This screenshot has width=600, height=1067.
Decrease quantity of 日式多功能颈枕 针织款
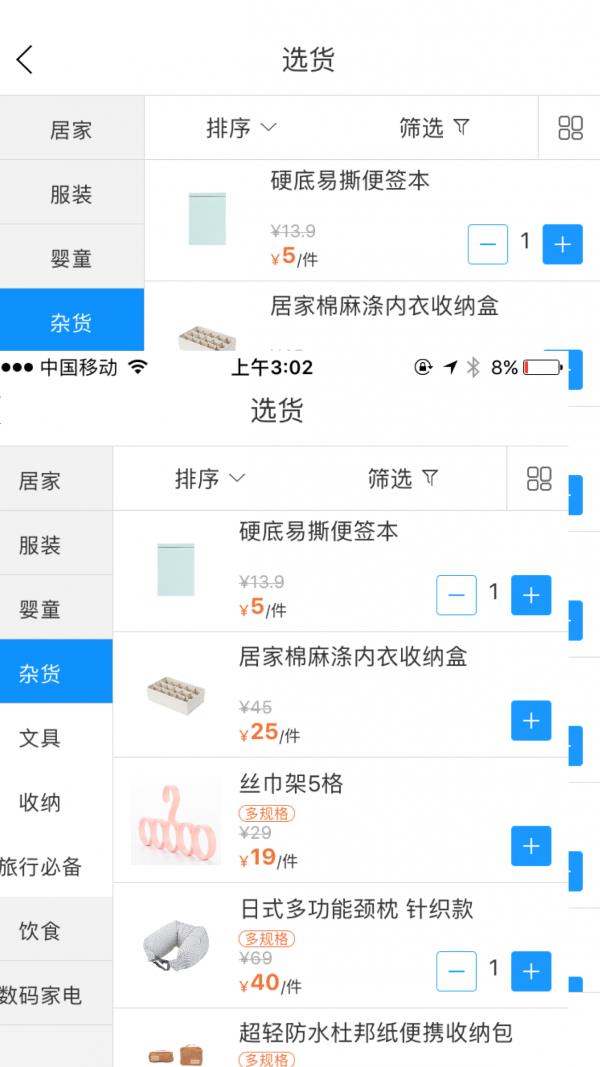coord(456,971)
